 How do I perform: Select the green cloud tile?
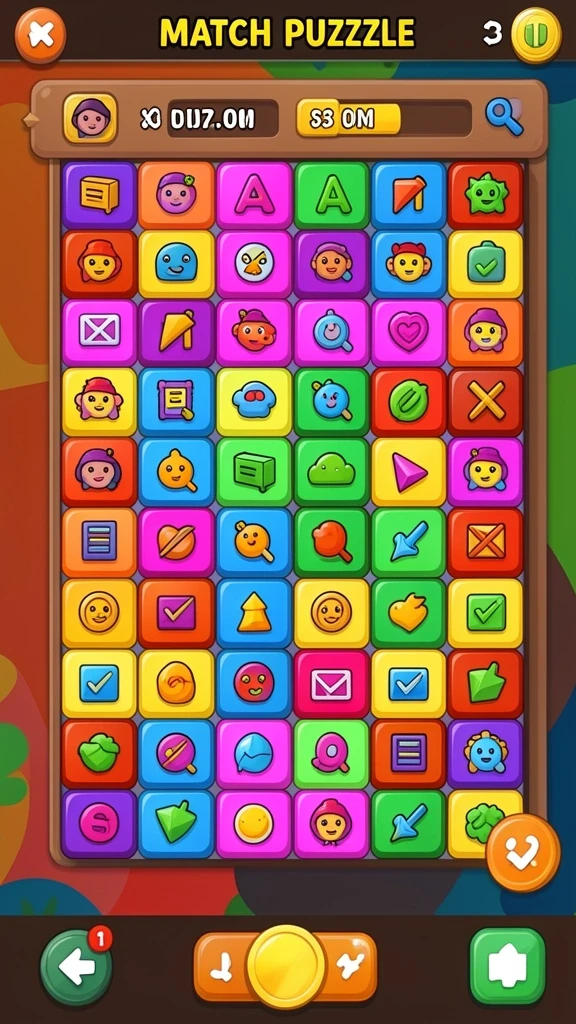pos(332,471)
